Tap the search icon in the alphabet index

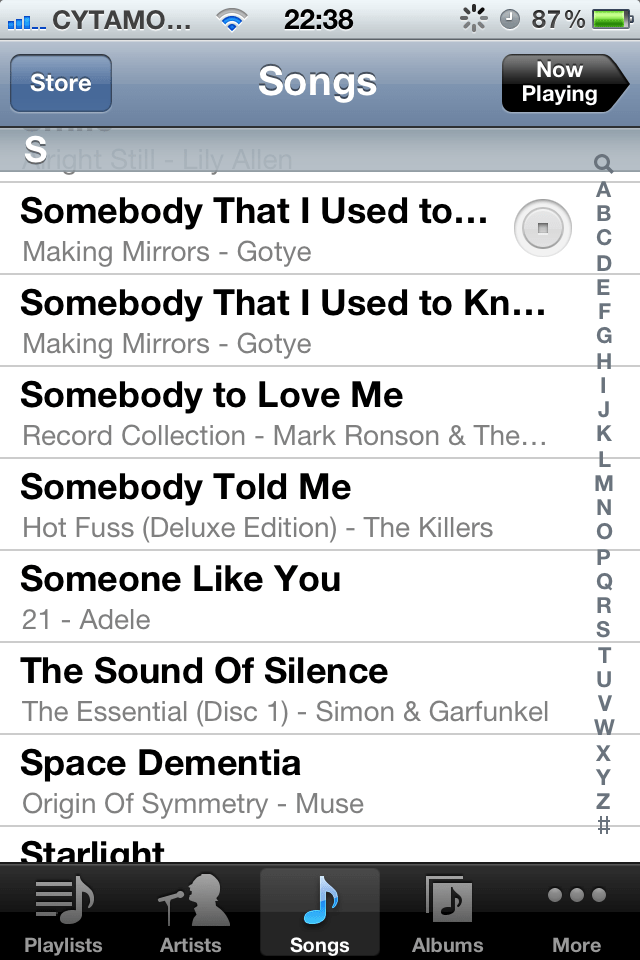(603, 163)
